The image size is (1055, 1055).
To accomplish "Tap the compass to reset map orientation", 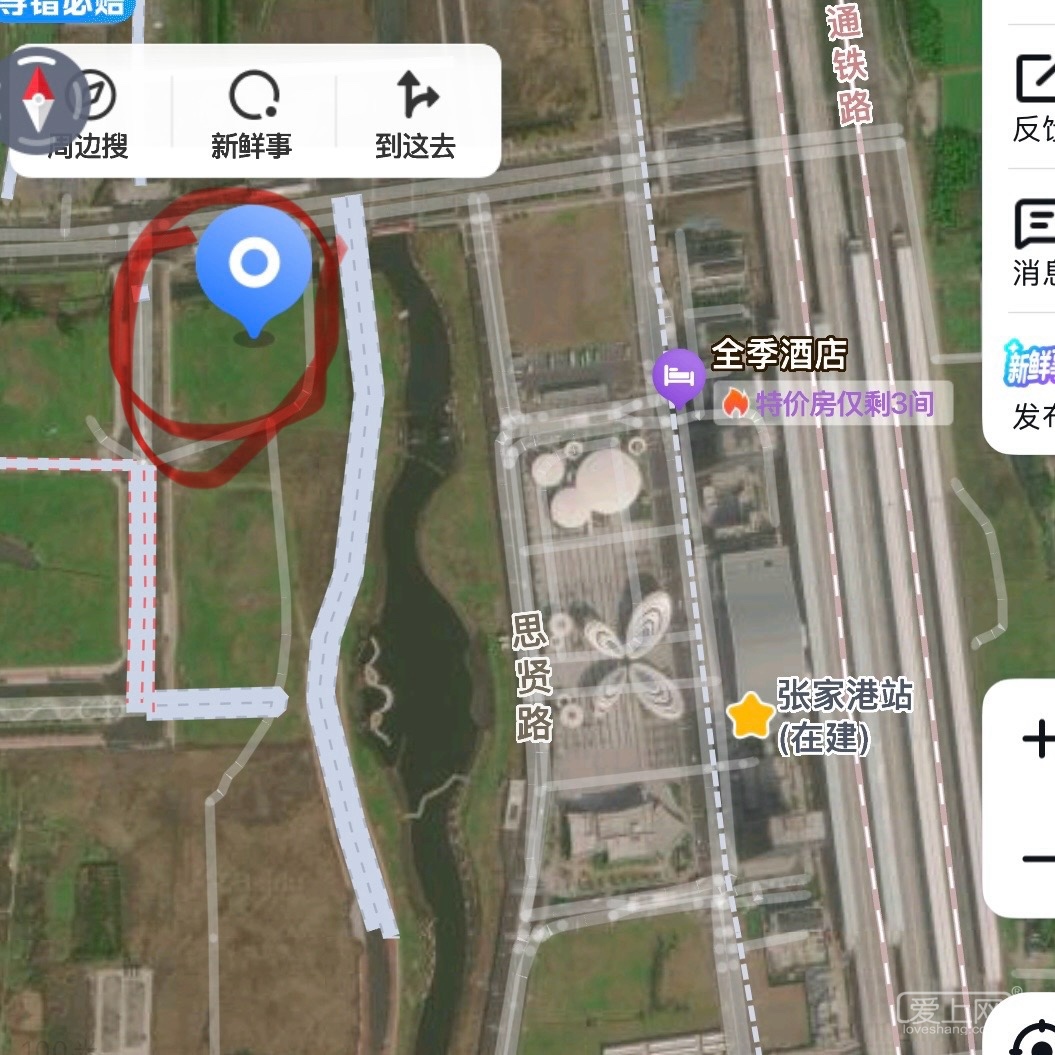I will [38, 100].
